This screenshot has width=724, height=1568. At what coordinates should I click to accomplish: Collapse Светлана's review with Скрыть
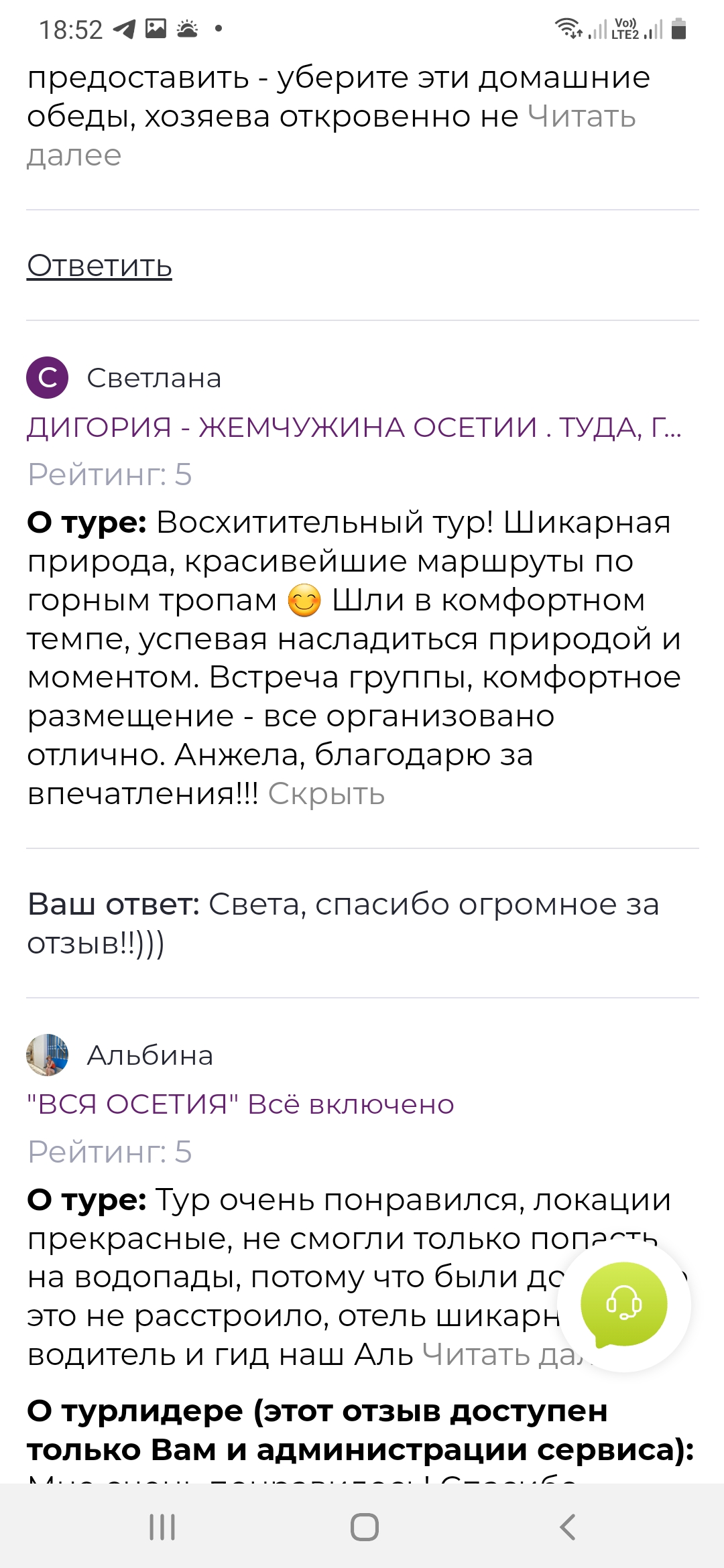click(x=326, y=794)
